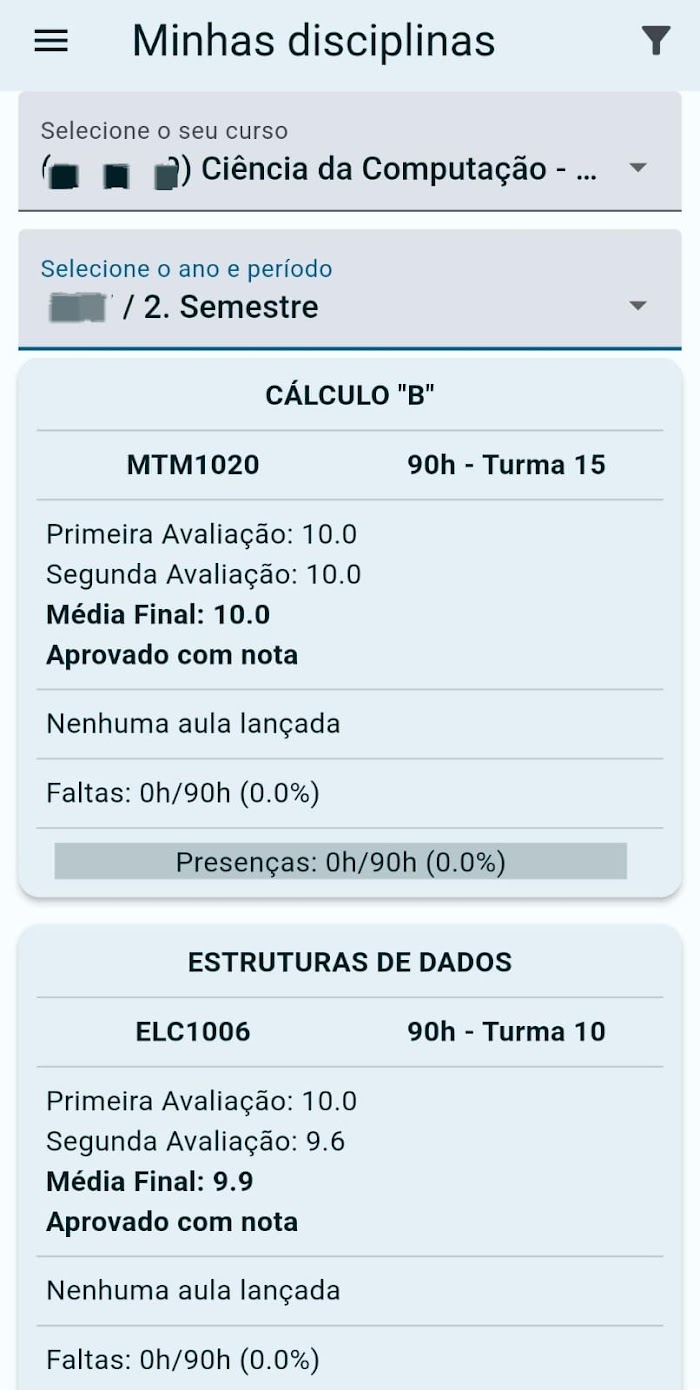
Task: Open the CÁLCULO "B" discipline card
Action: pyautogui.click(x=350, y=629)
